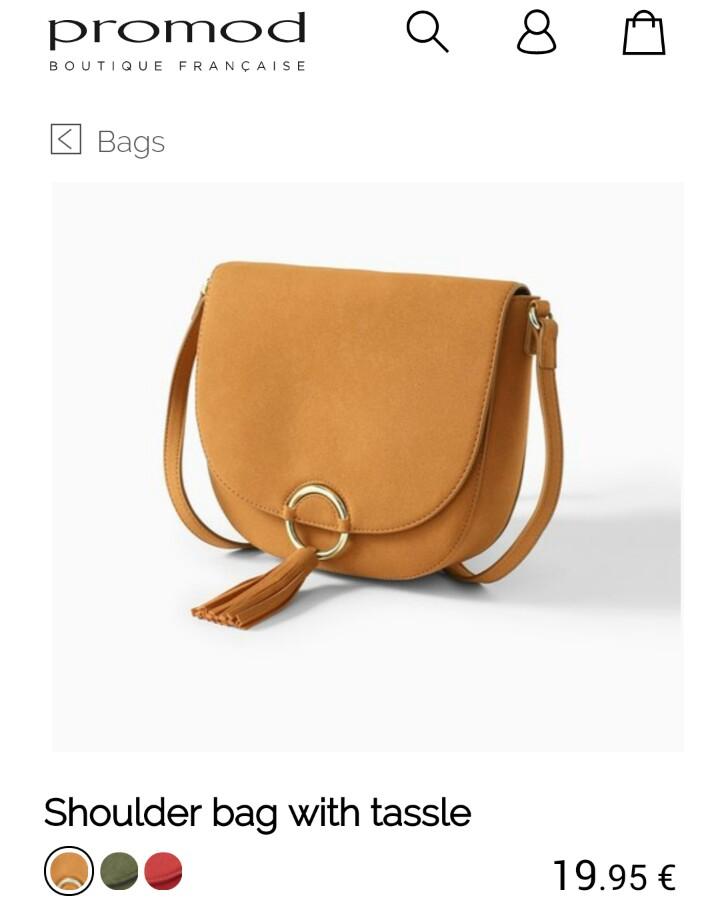Viewport: 720px width, 924px height.
Task: Open the user account icon
Action: click(536, 33)
